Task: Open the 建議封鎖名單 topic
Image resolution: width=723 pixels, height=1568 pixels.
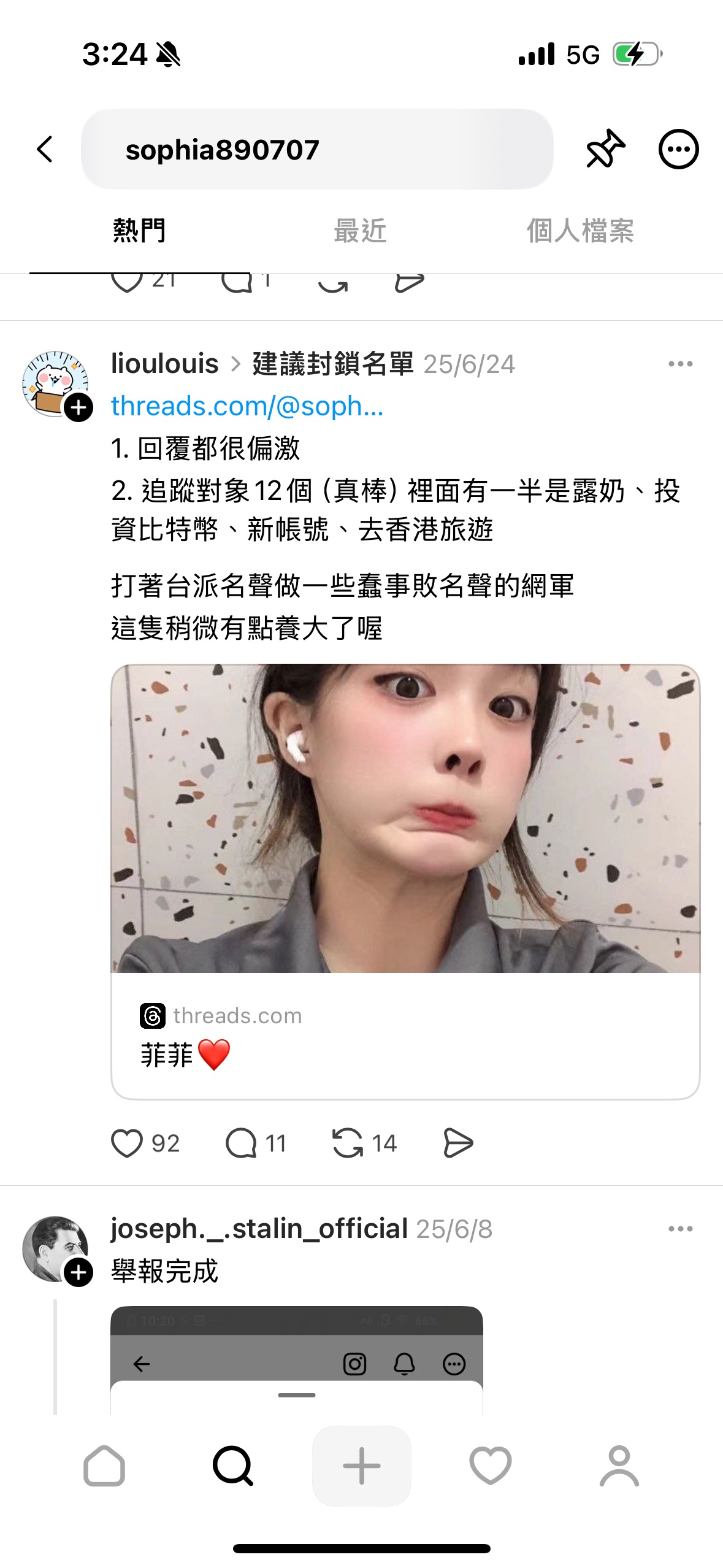Action: pos(333,364)
